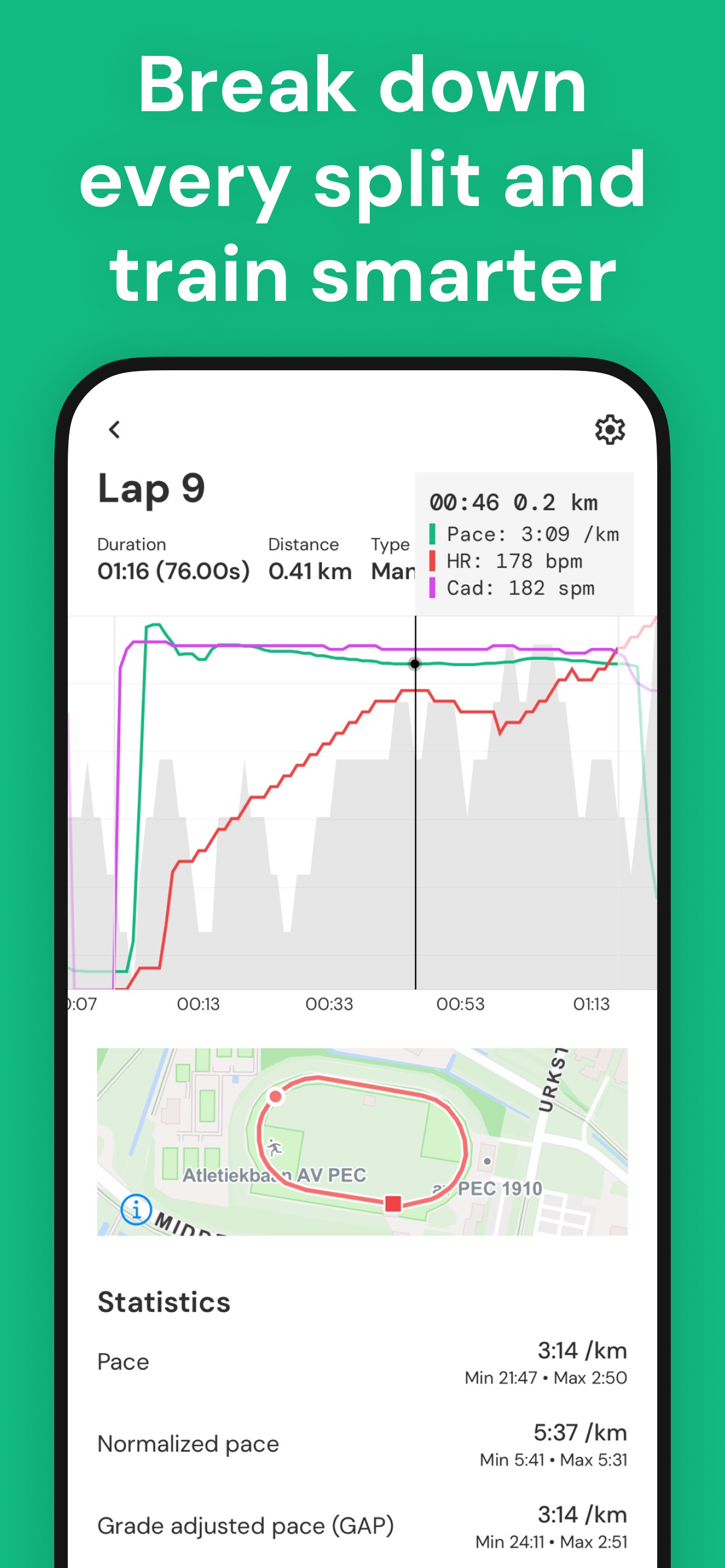Image resolution: width=725 pixels, height=1568 pixels.
Task: Expand the Statistics section
Action: [163, 1302]
